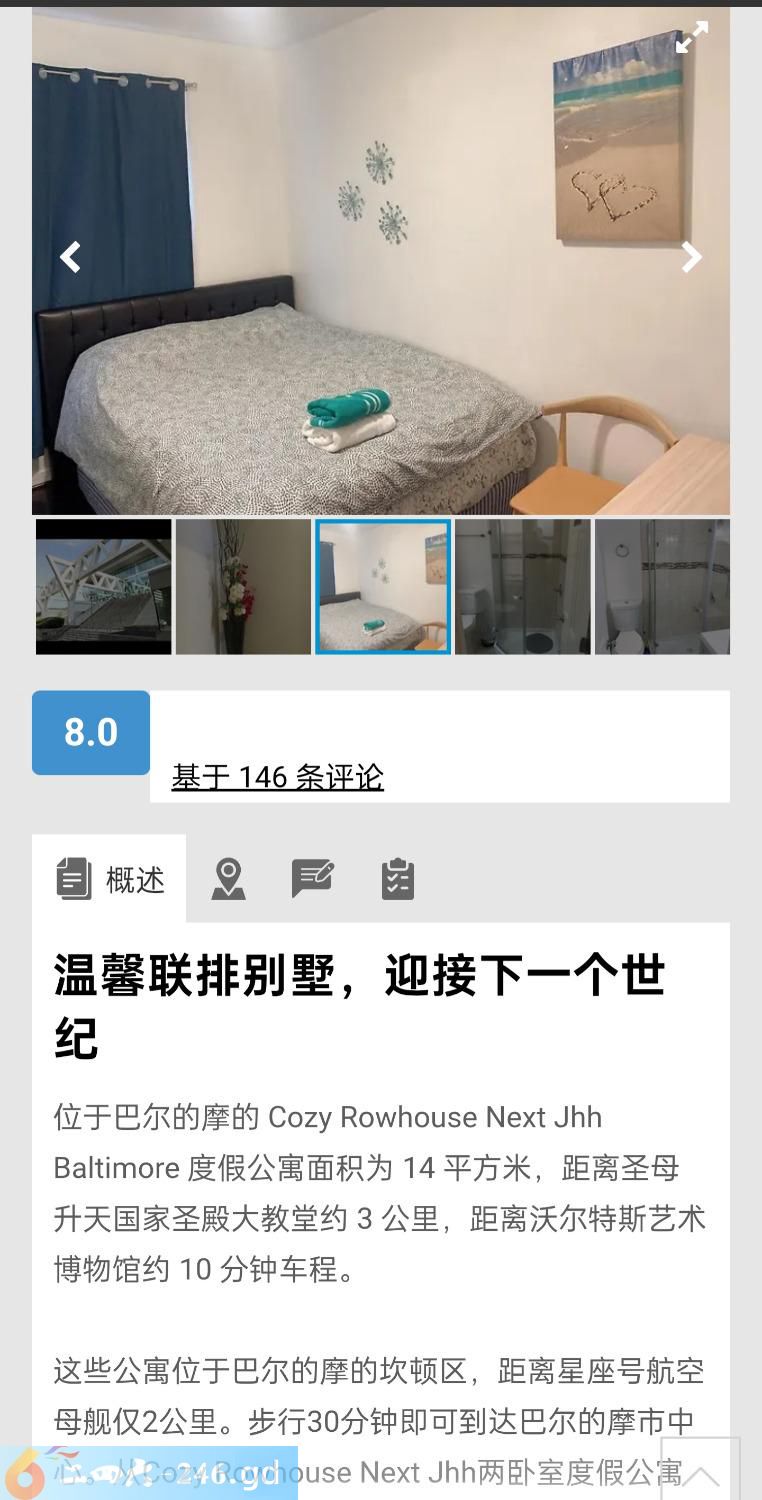
Task: Select the glass shower thumbnail
Action: click(522, 586)
